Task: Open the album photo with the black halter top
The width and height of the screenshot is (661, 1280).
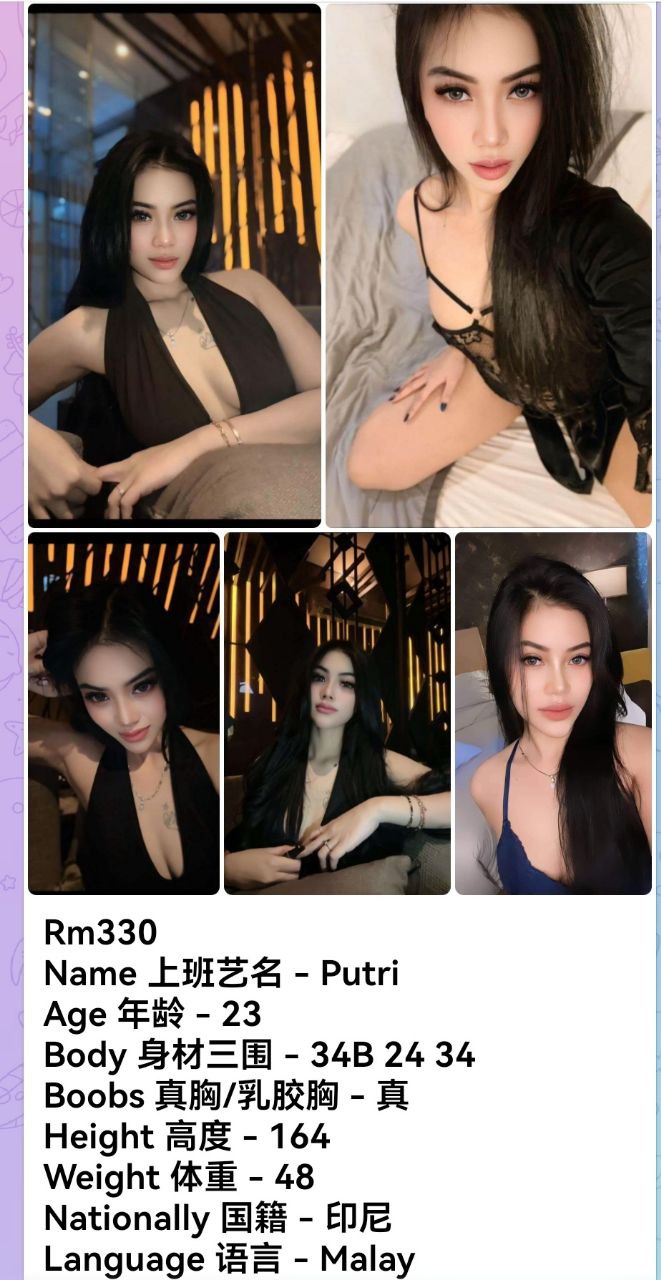Action: (174, 265)
